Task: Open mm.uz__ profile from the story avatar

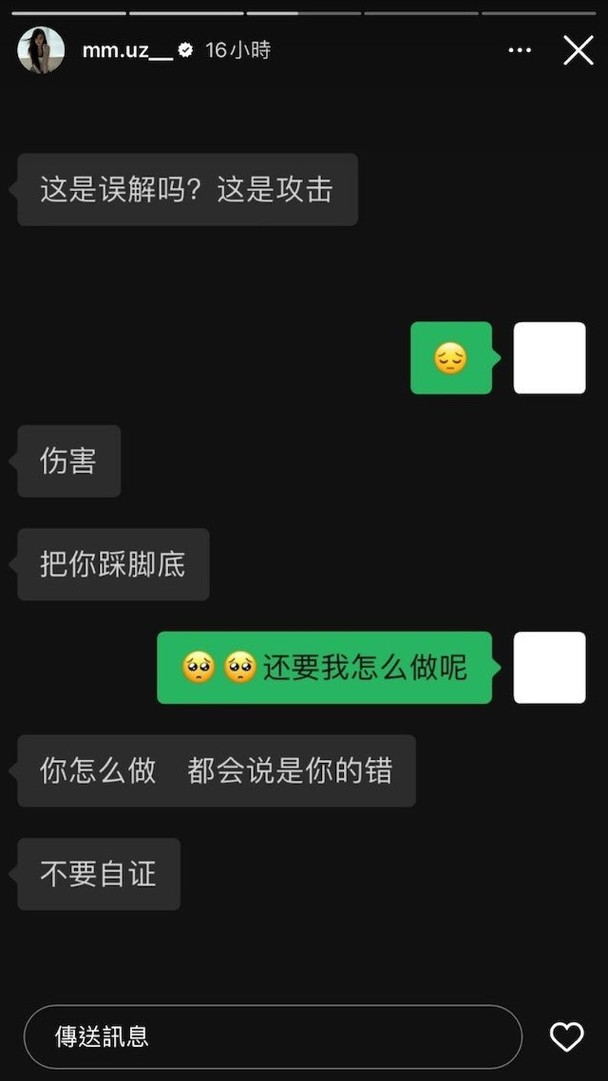Action: pos(41,50)
